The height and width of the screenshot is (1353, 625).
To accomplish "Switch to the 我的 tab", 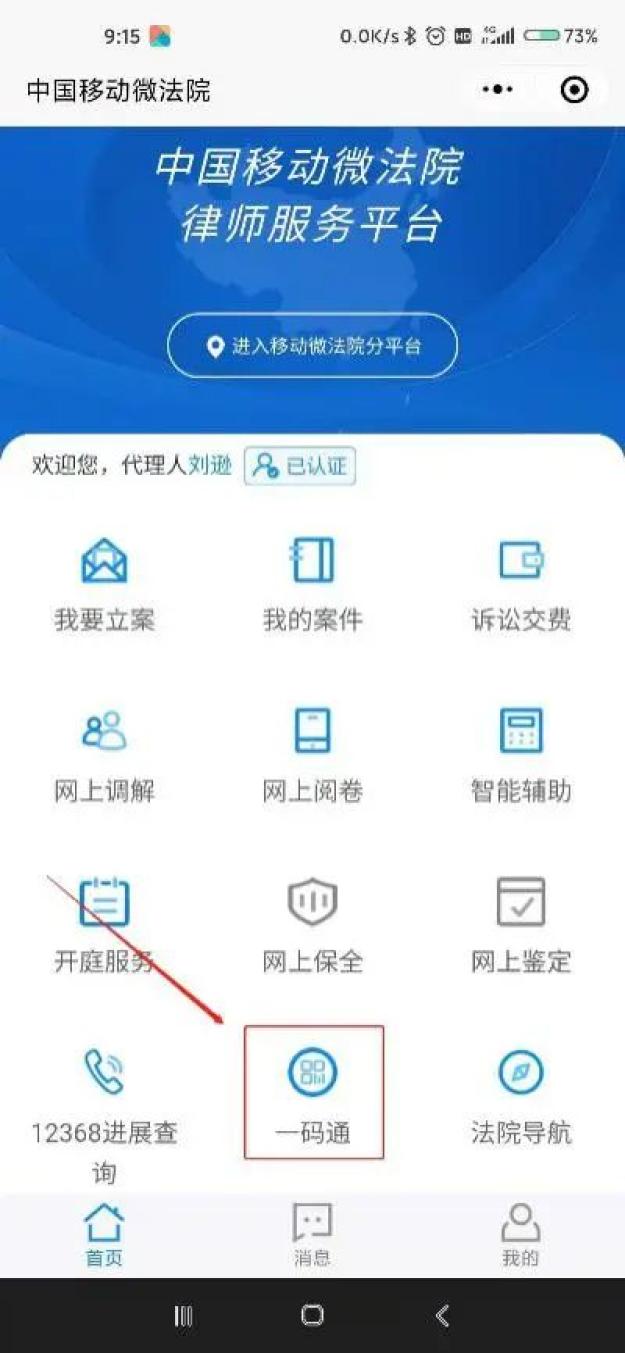I will click(521, 1236).
